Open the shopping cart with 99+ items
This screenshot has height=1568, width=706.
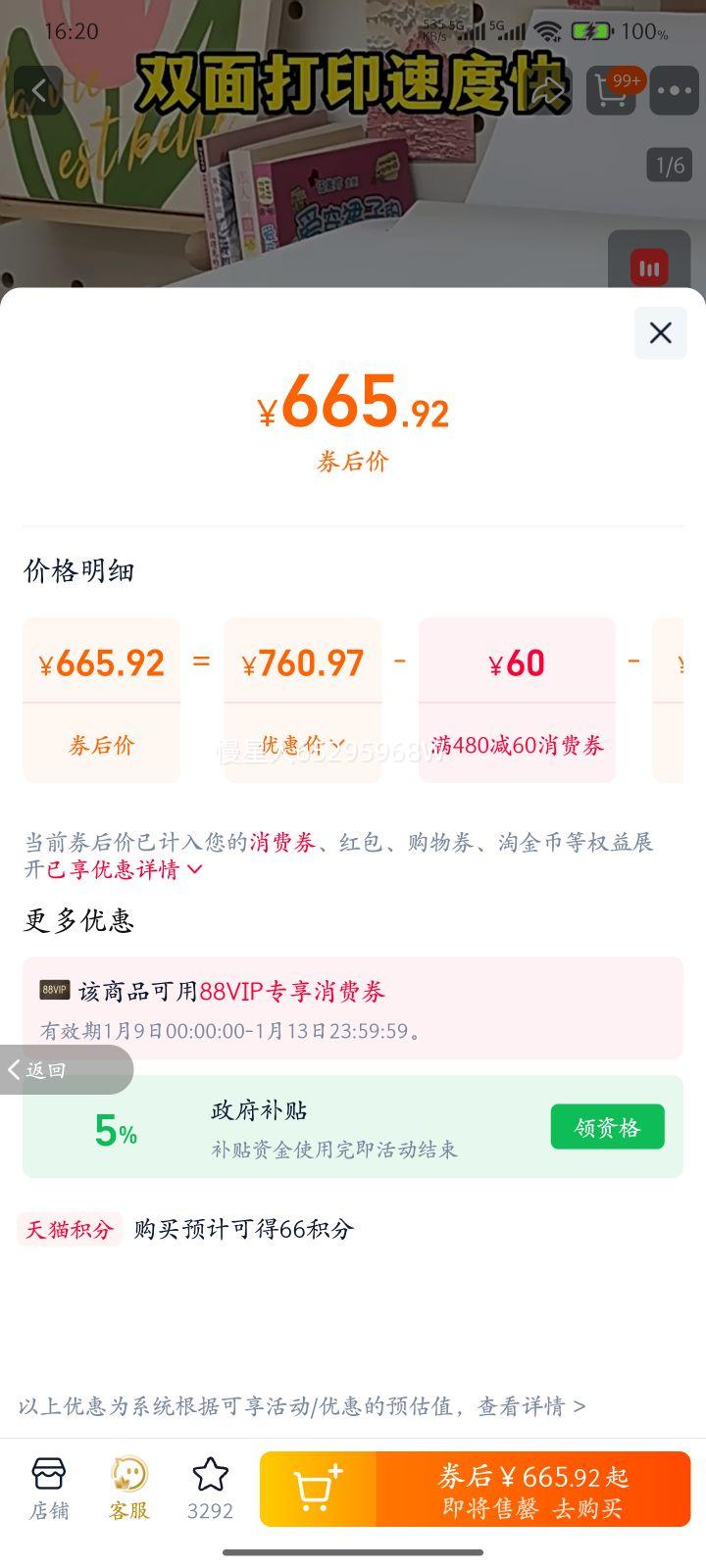pos(610,90)
